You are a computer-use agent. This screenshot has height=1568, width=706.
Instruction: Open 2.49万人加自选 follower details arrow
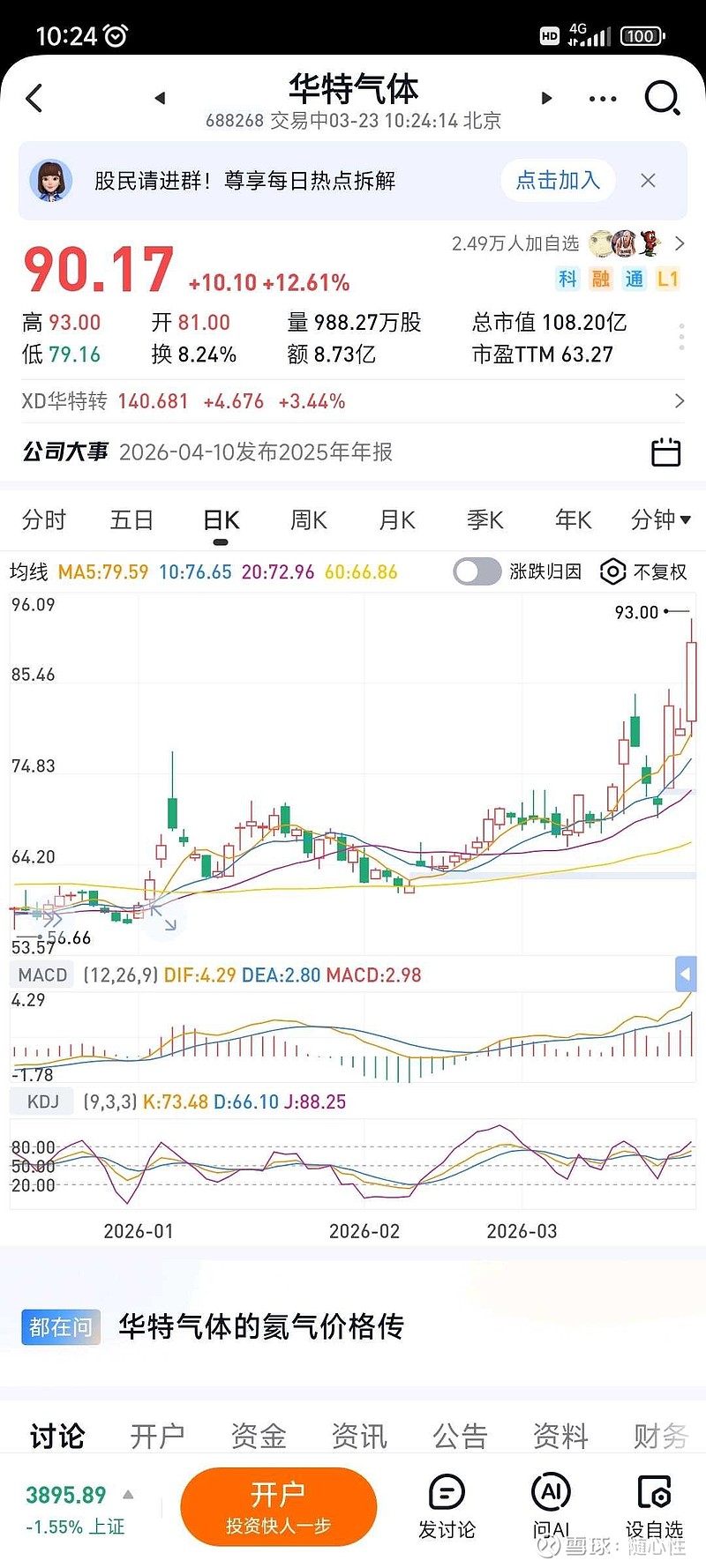coord(679,244)
